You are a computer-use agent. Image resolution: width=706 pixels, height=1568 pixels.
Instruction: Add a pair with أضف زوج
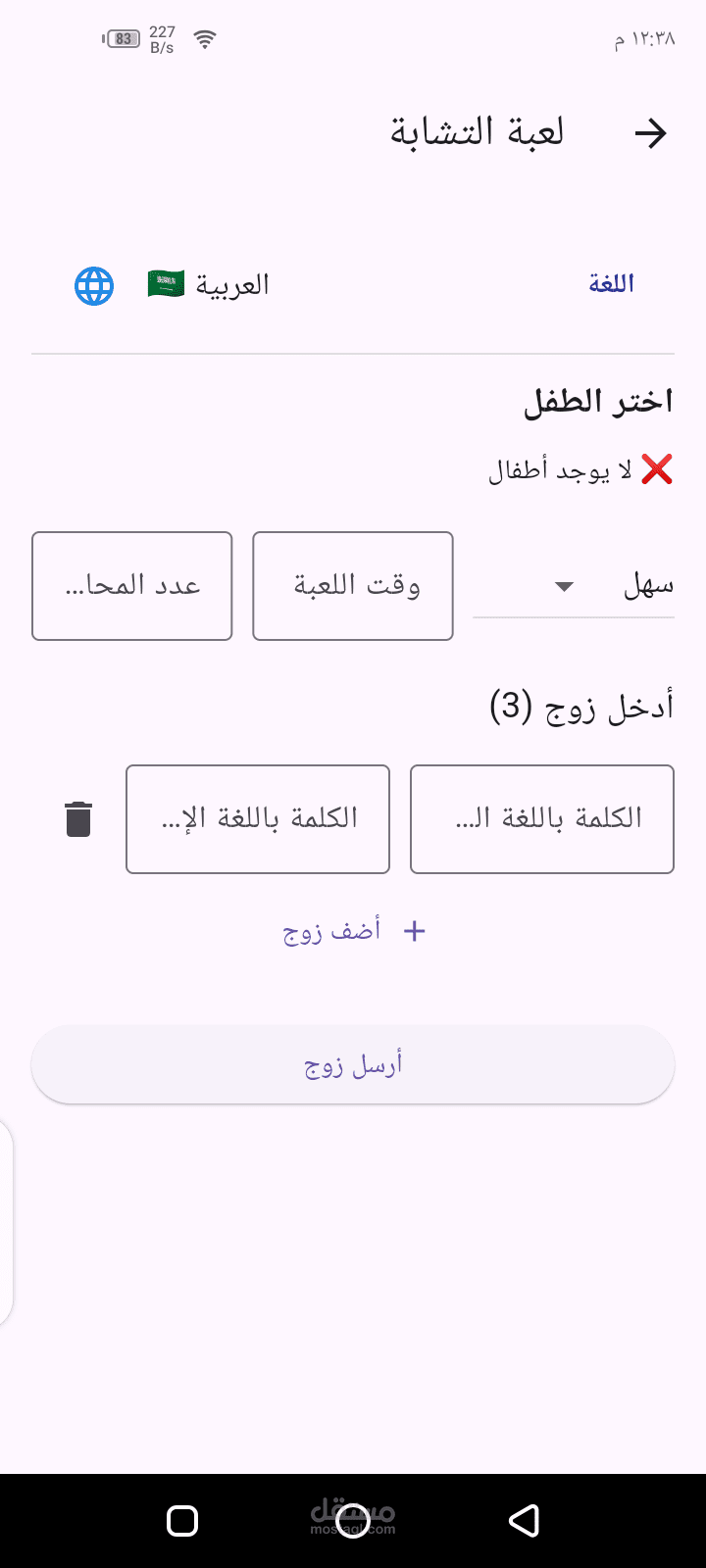(353, 931)
